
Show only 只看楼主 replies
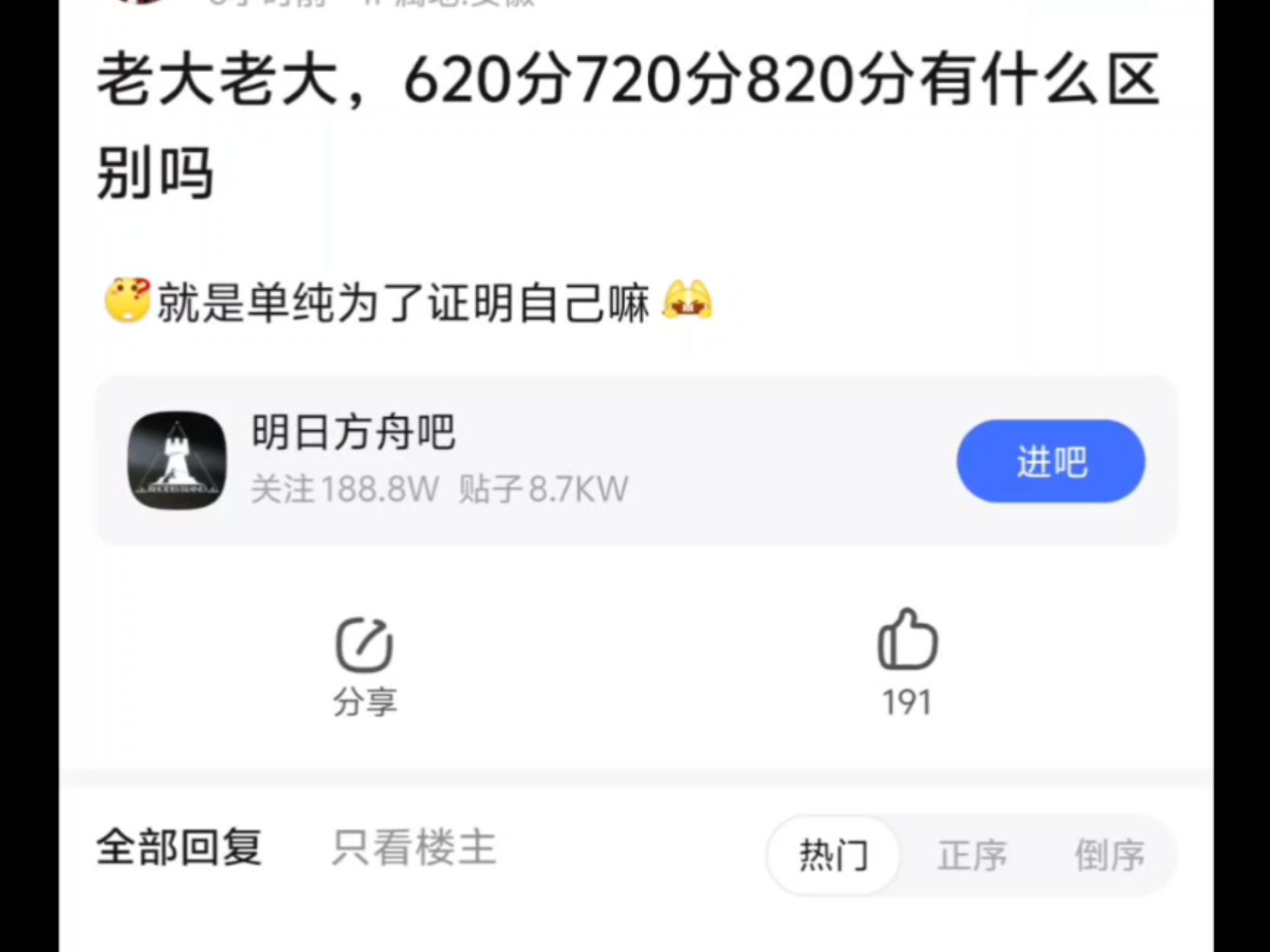tap(414, 848)
